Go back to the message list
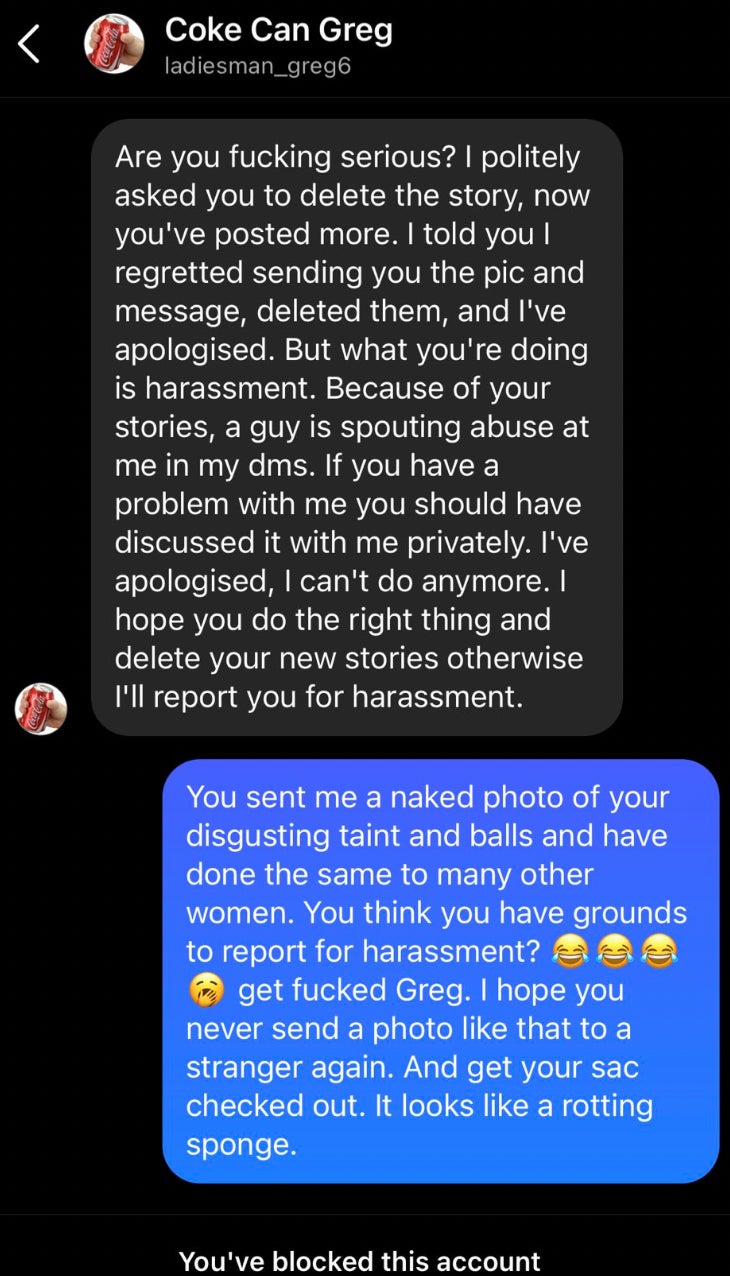 pyautogui.click(x=30, y=45)
